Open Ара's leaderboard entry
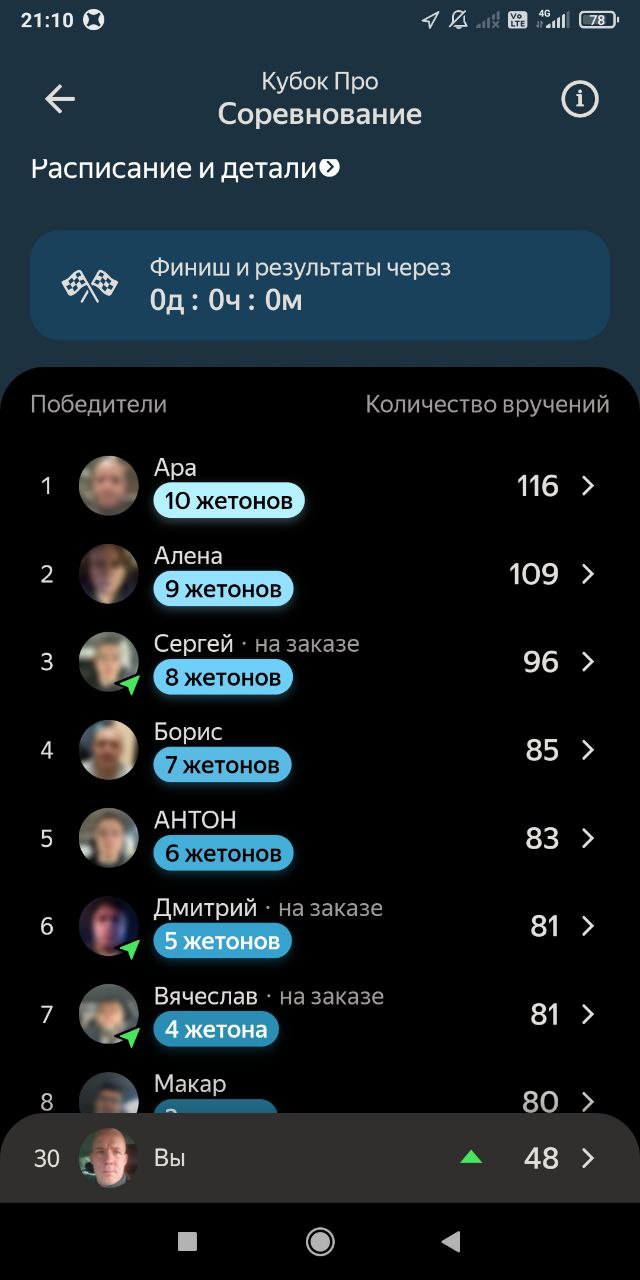 (320, 486)
